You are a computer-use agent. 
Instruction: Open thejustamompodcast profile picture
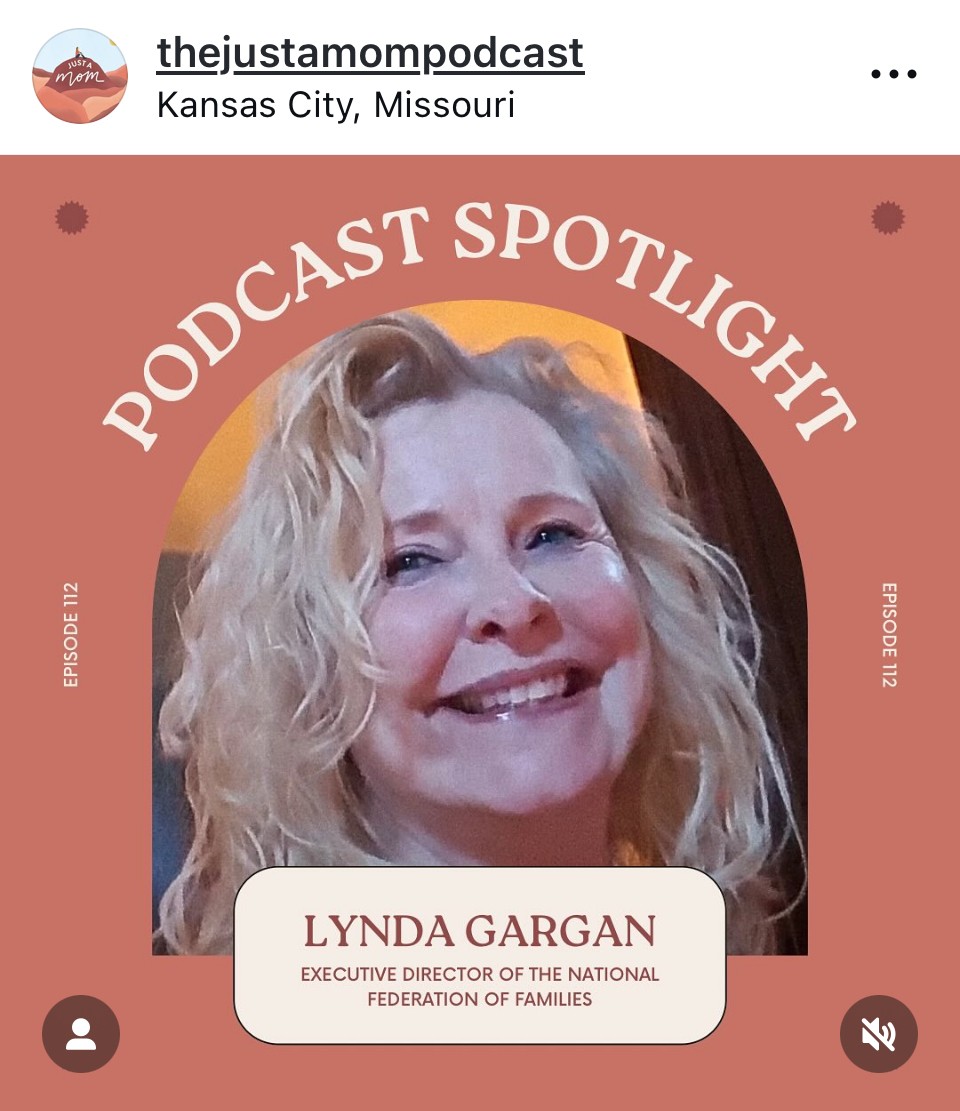pos(80,76)
